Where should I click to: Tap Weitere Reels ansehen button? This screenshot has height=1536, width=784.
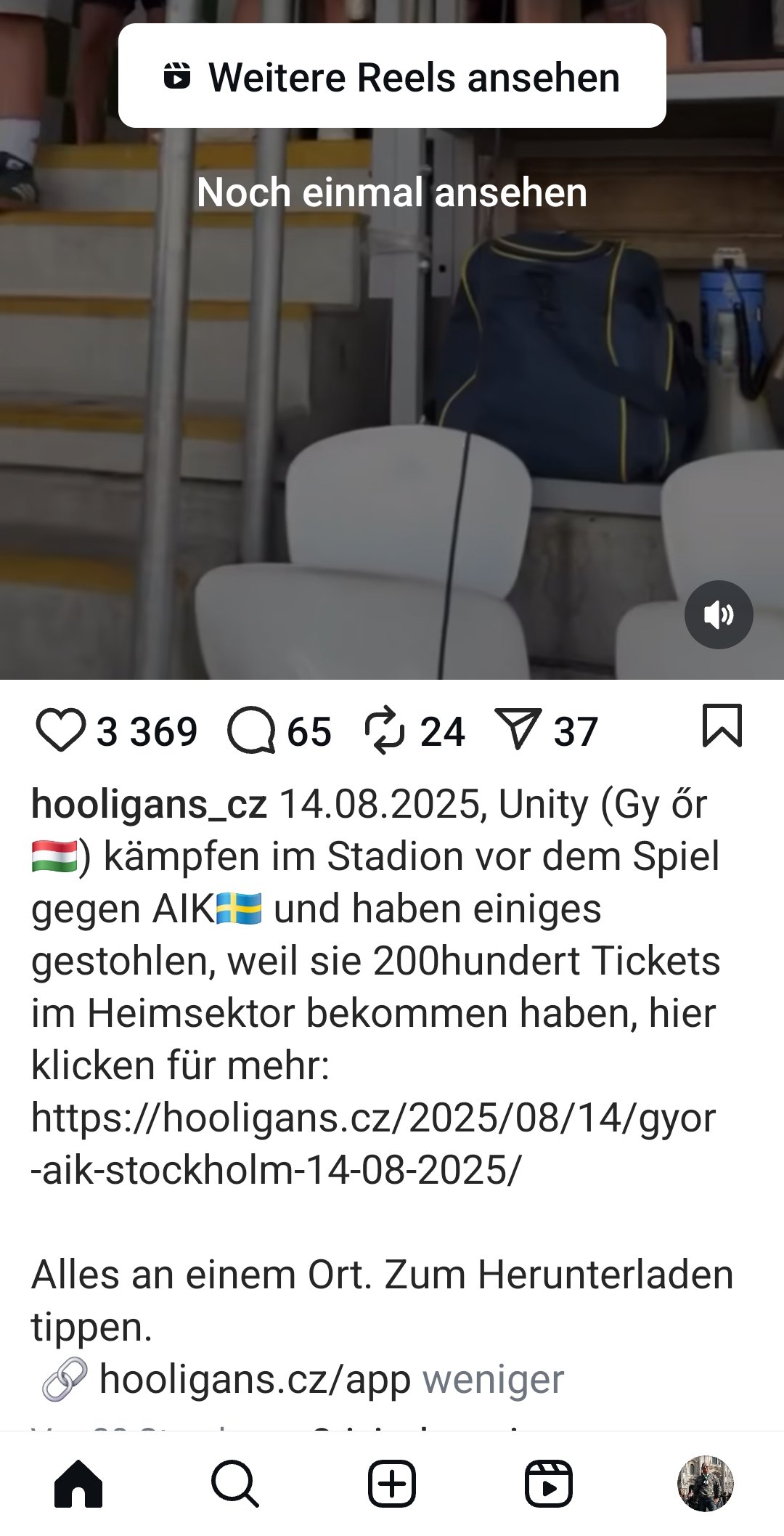tap(392, 76)
